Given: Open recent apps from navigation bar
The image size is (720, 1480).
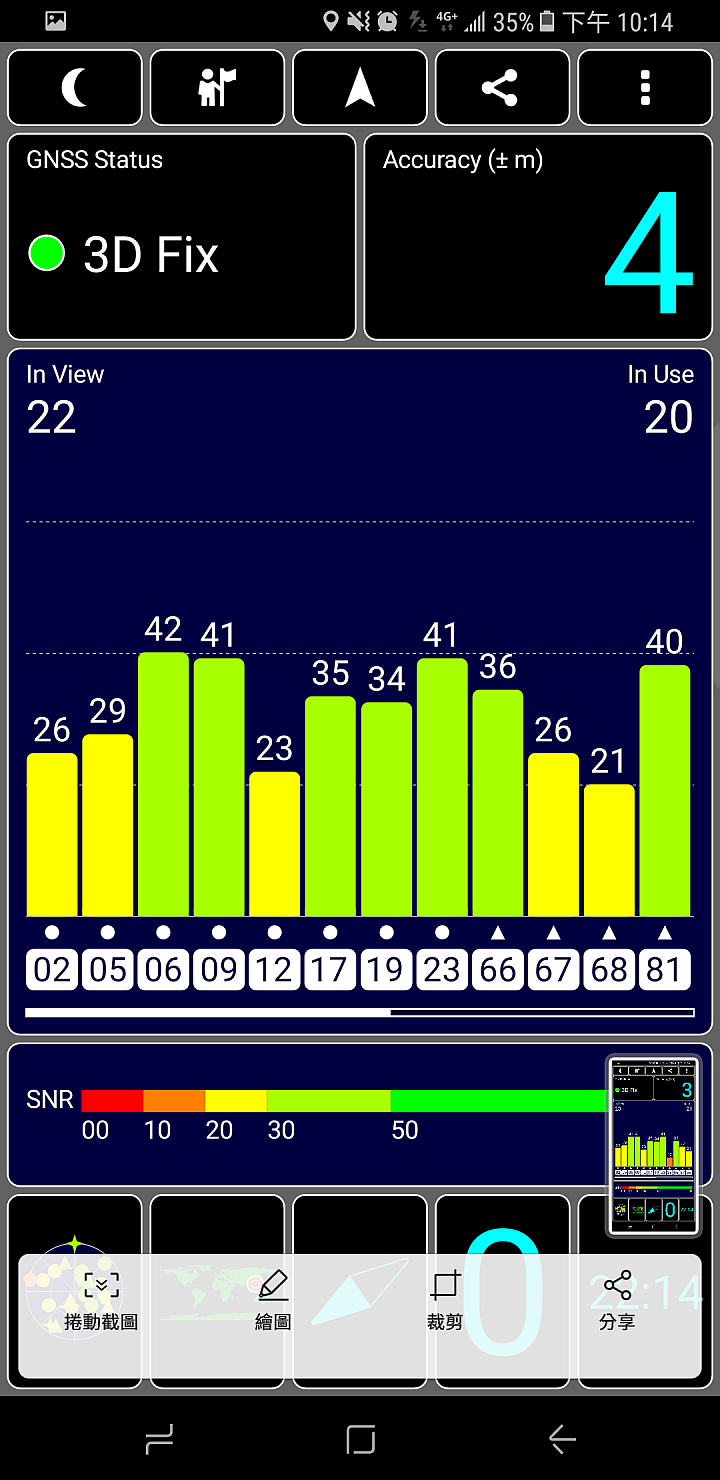Looking at the screenshot, I should [x=160, y=1439].
